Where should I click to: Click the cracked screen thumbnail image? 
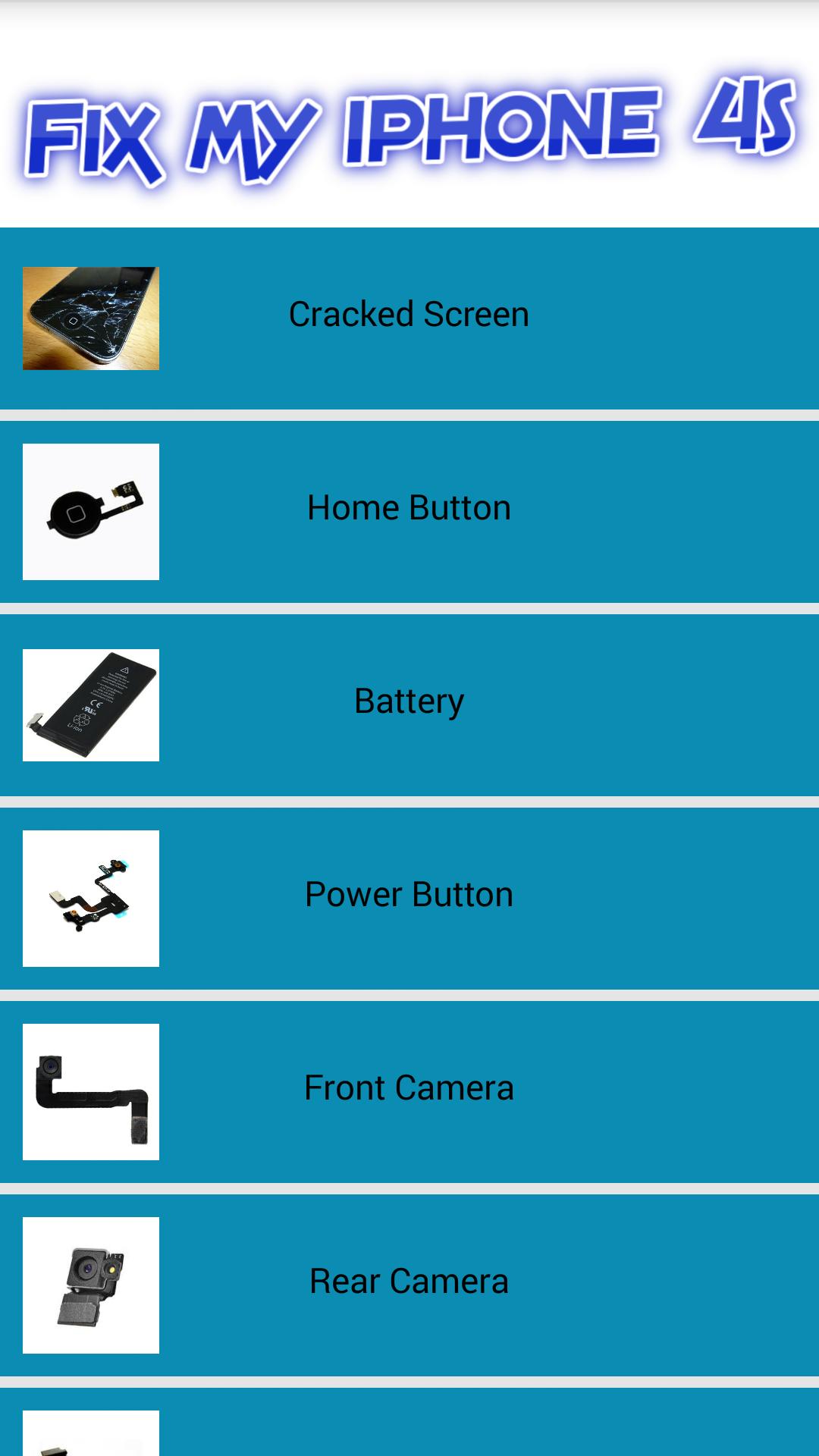point(91,318)
